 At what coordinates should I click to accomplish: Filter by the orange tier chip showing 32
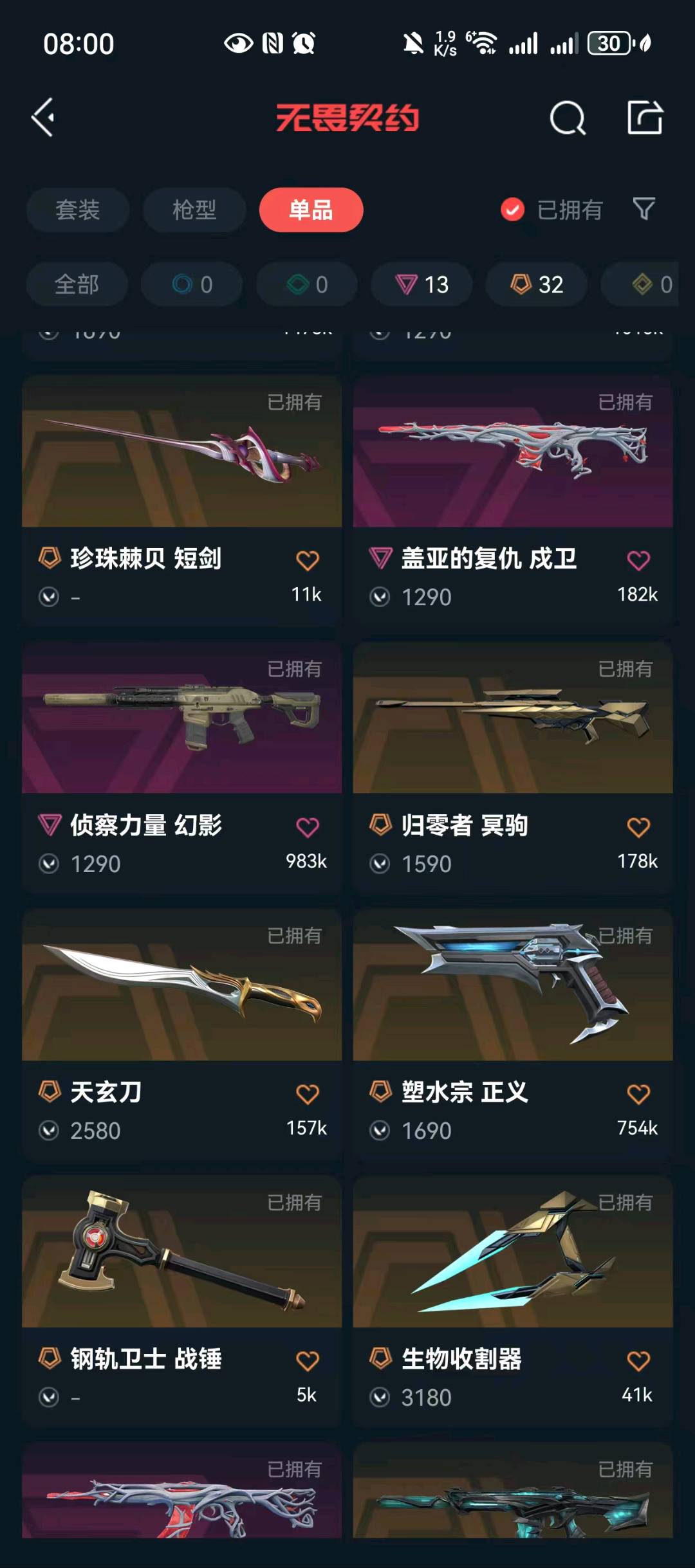537,284
